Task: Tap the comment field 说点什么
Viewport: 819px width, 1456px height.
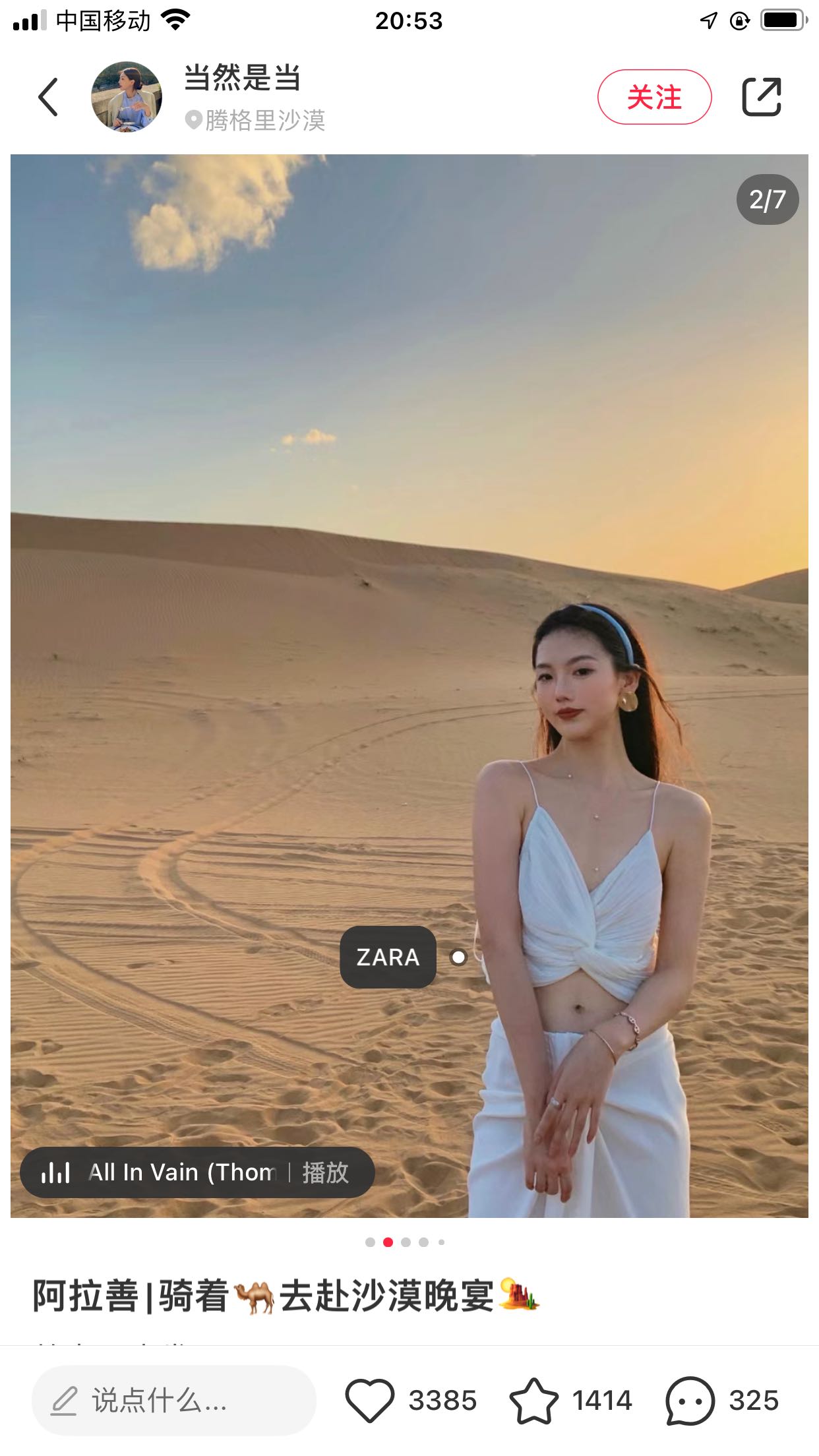Action: click(x=173, y=1400)
